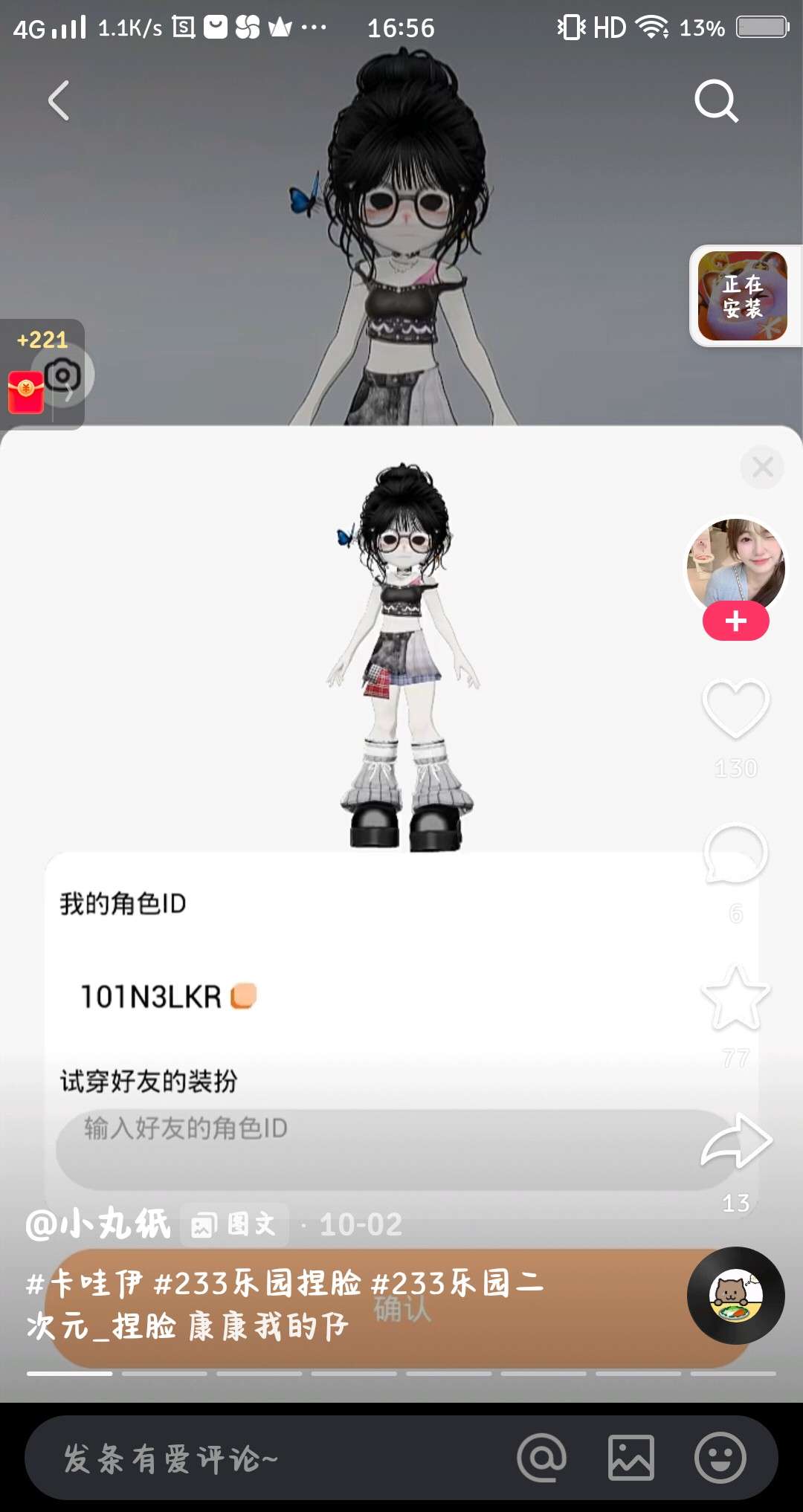The image size is (803, 1512).
Task: Go back using the top-left arrow
Action: [x=59, y=100]
